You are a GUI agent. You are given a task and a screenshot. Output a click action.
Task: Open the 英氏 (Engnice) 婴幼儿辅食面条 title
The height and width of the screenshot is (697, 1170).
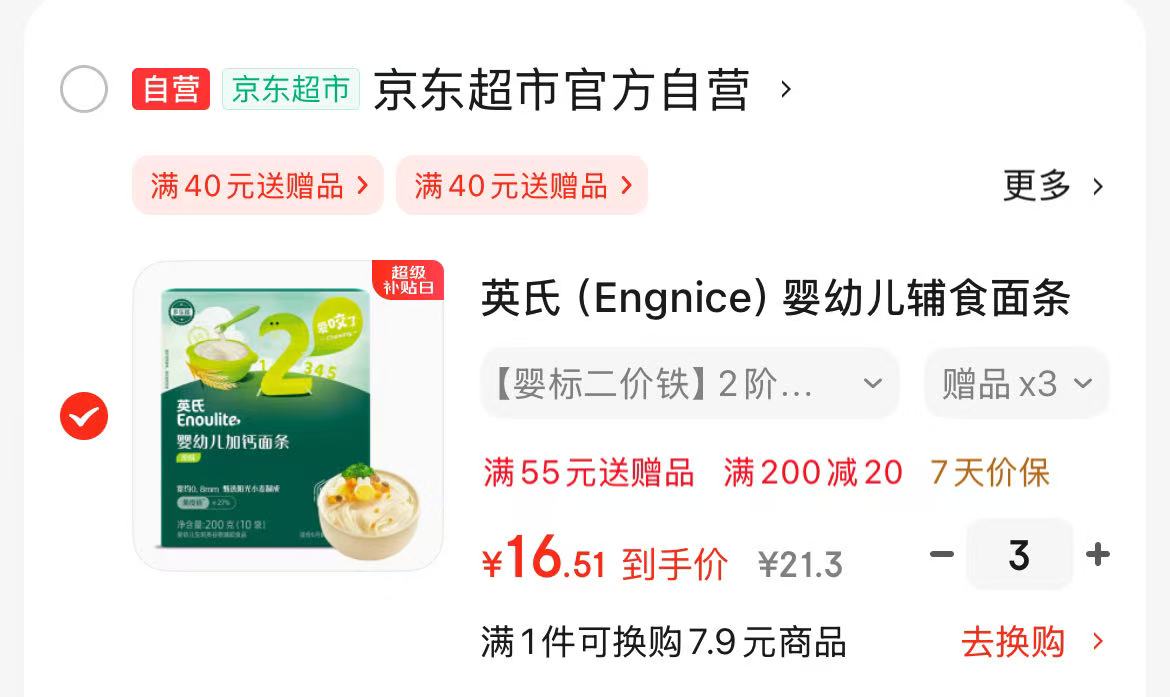coord(775,299)
